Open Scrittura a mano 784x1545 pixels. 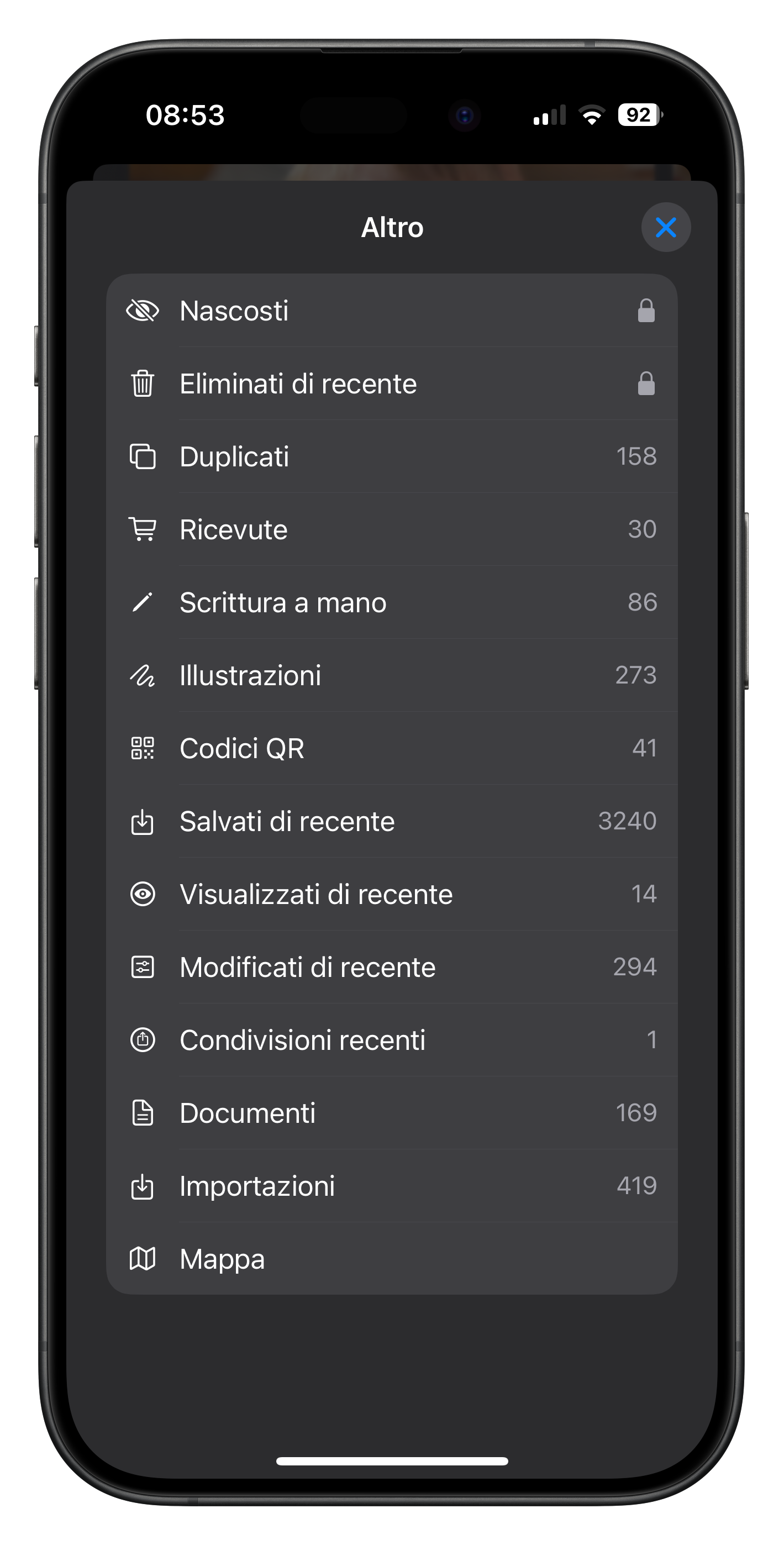tap(391, 602)
